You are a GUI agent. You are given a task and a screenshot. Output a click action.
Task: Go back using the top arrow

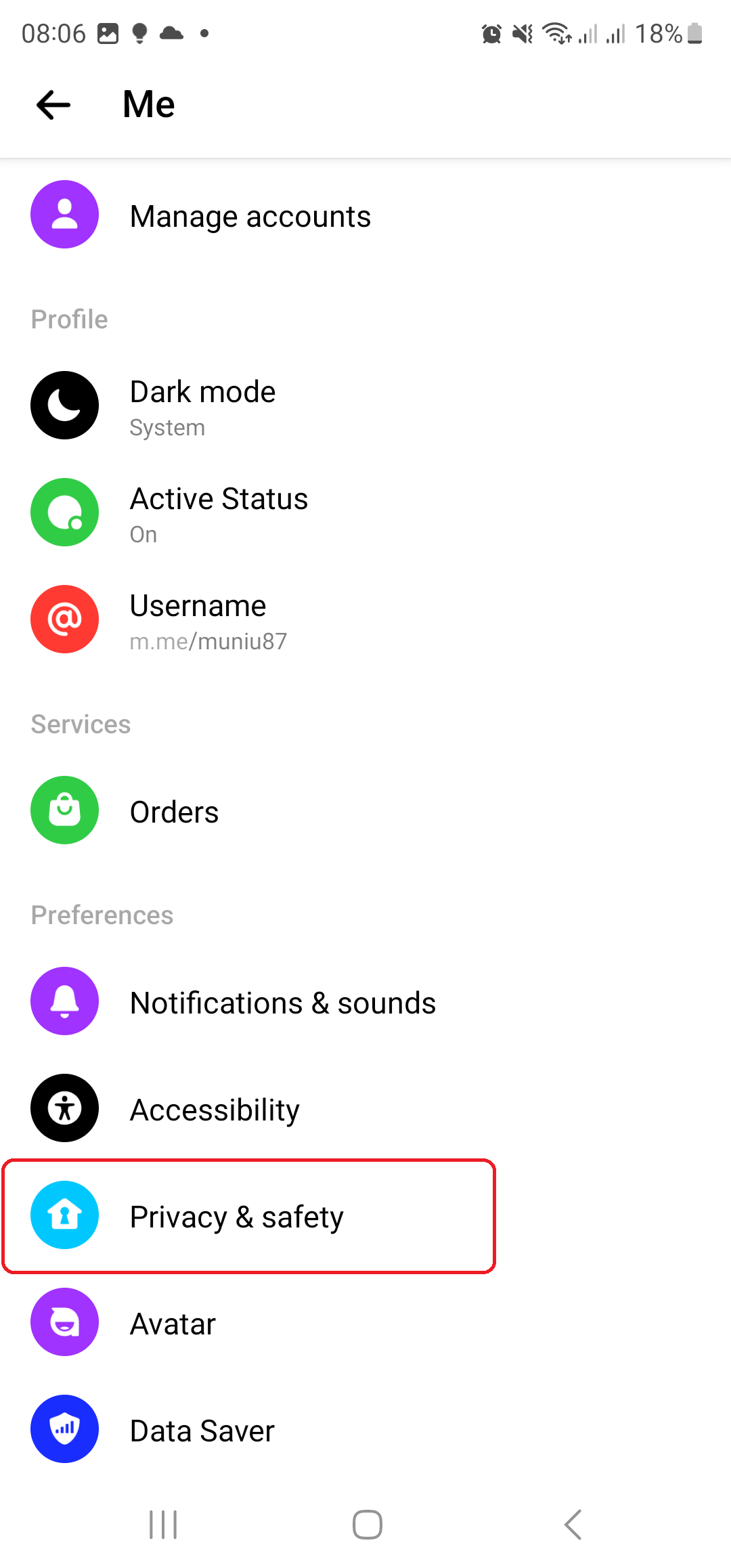tap(53, 105)
